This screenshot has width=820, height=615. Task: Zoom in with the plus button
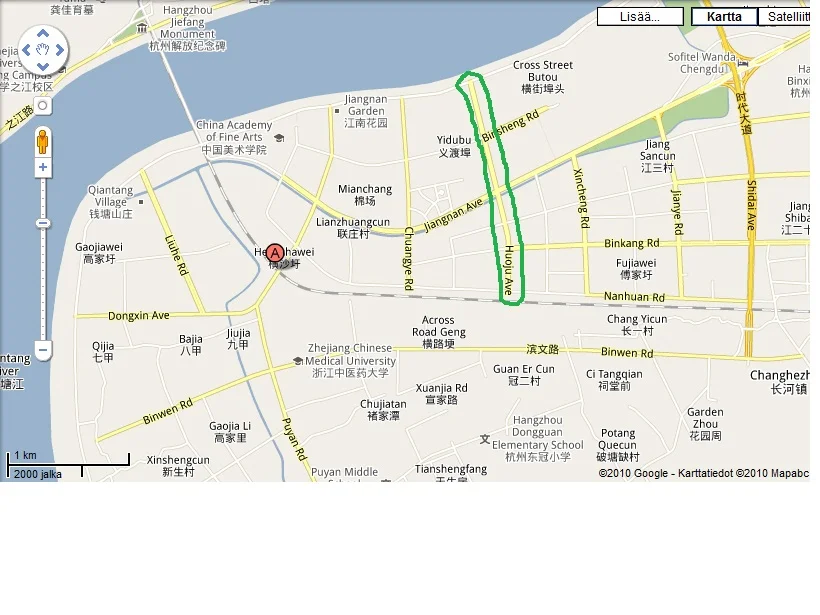pyautogui.click(x=43, y=168)
